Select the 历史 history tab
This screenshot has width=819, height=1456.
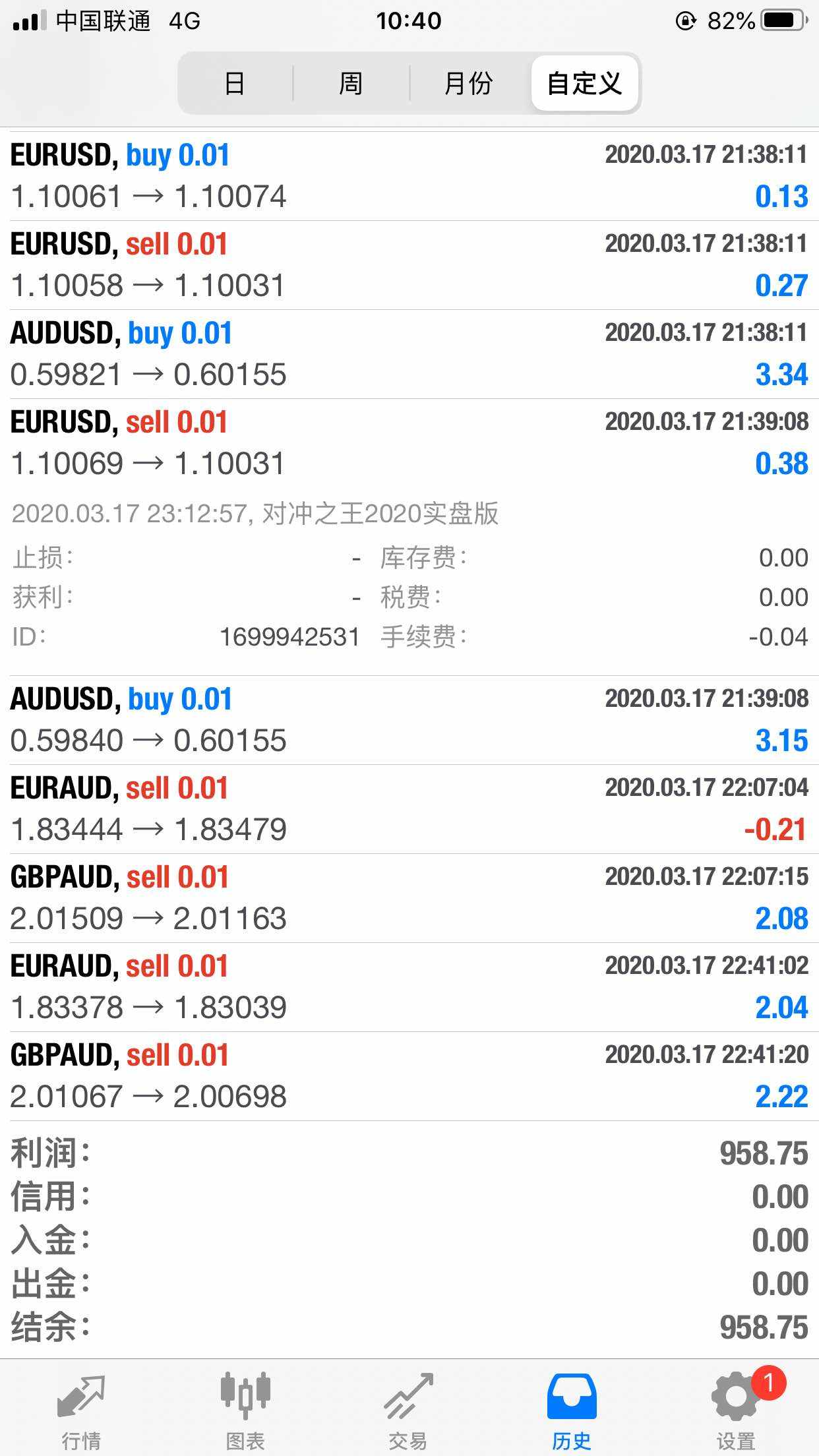click(x=572, y=1406)
